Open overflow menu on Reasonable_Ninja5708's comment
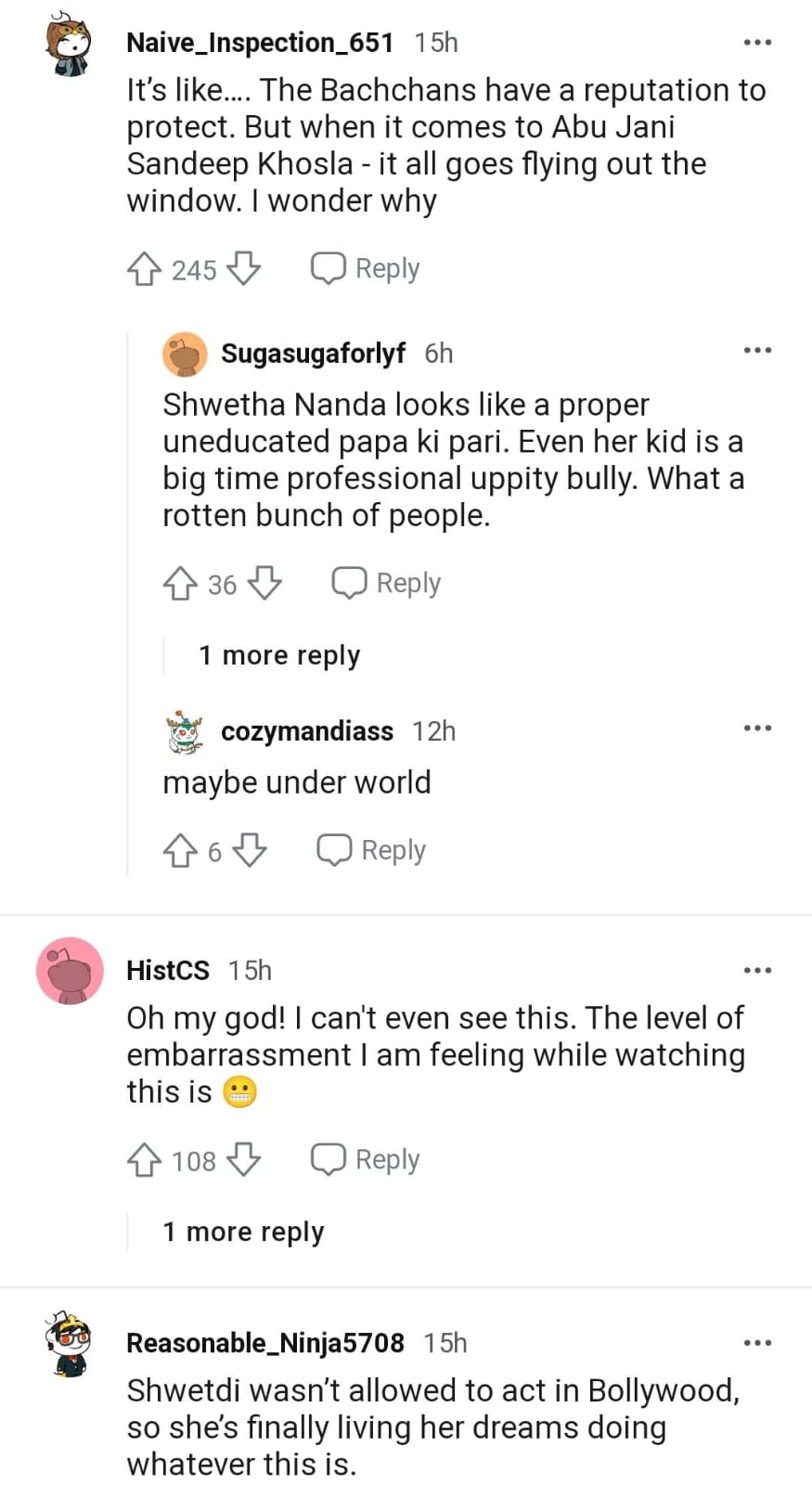 (x=757, y=1343)
